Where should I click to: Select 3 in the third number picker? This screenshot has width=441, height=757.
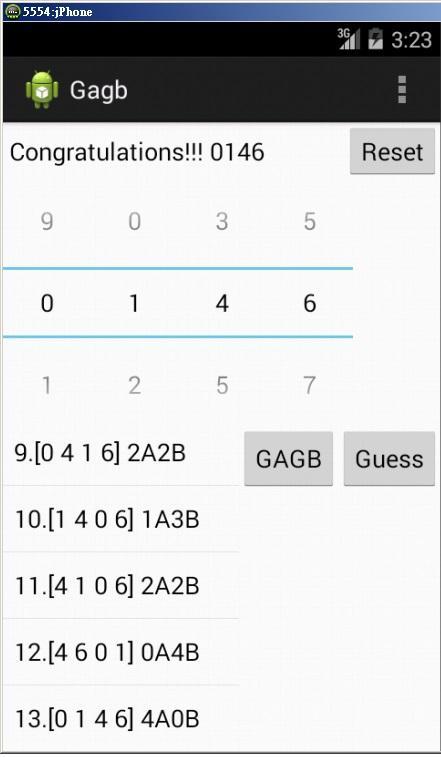click(222, 222)
